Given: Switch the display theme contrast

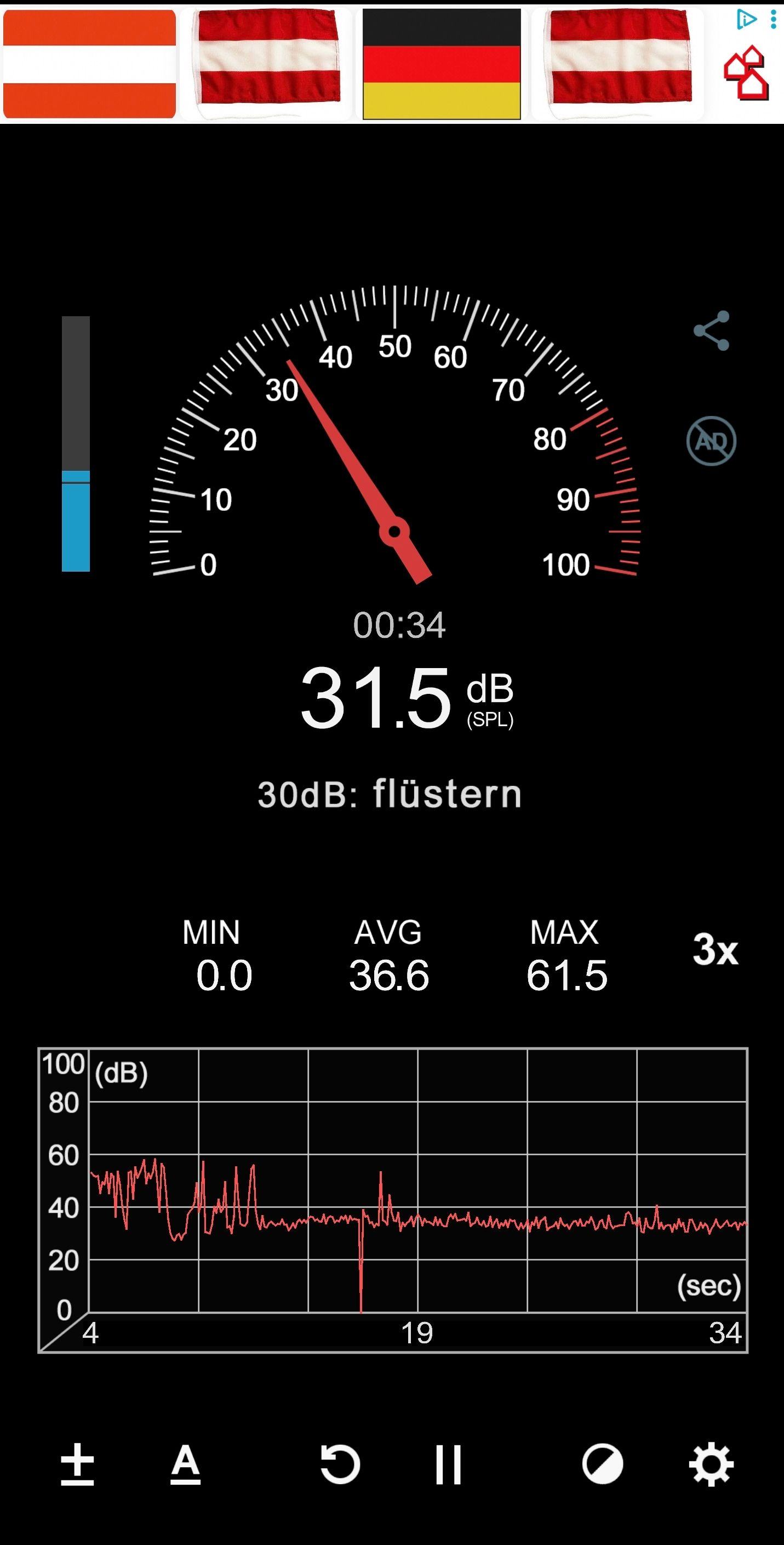Looking at the screenshot, I should pyautogui.click(x=603, y=1464).
